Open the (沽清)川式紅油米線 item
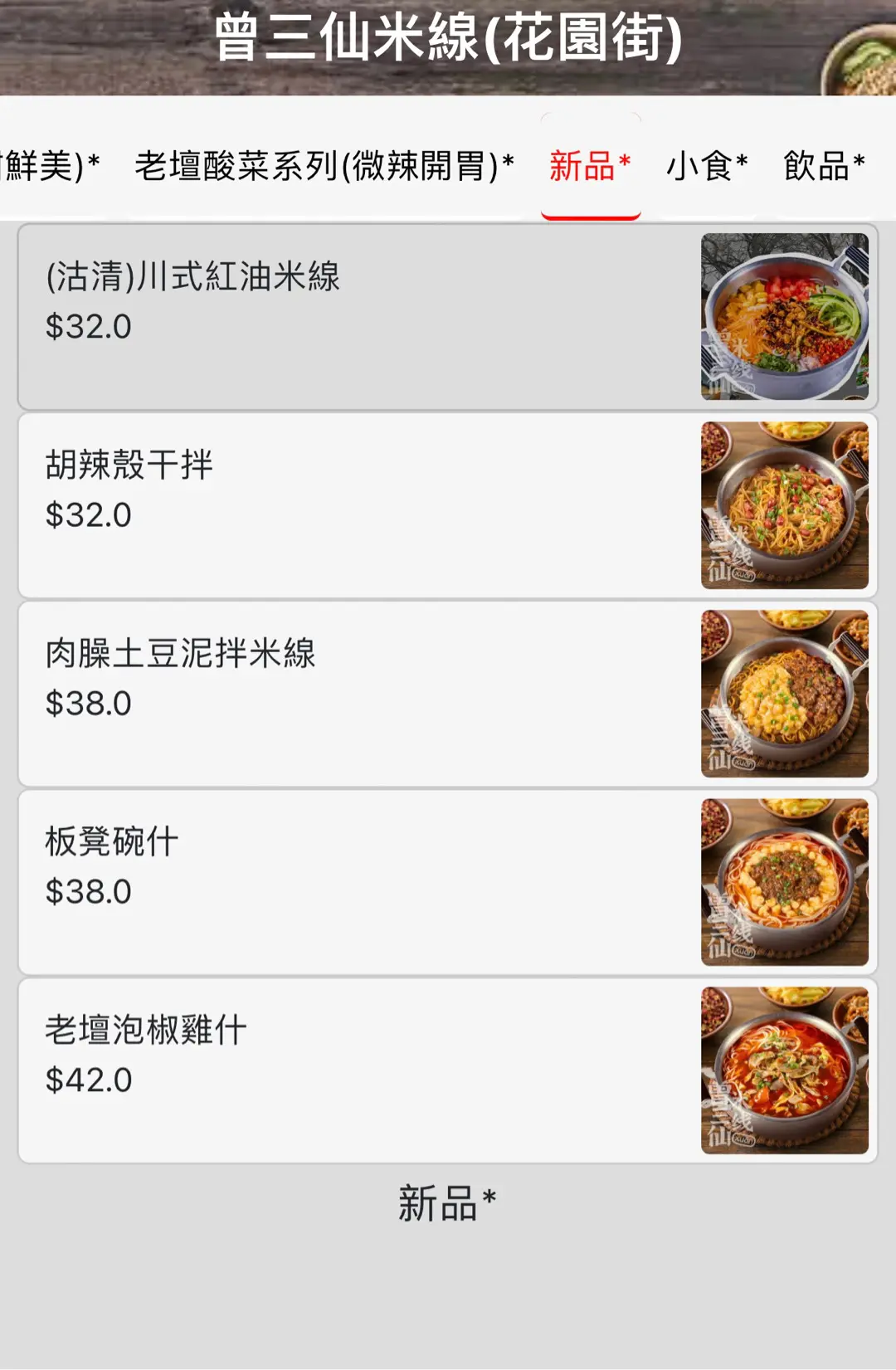The height and width of the screenshot is (1370, 896). coord(447,317)
